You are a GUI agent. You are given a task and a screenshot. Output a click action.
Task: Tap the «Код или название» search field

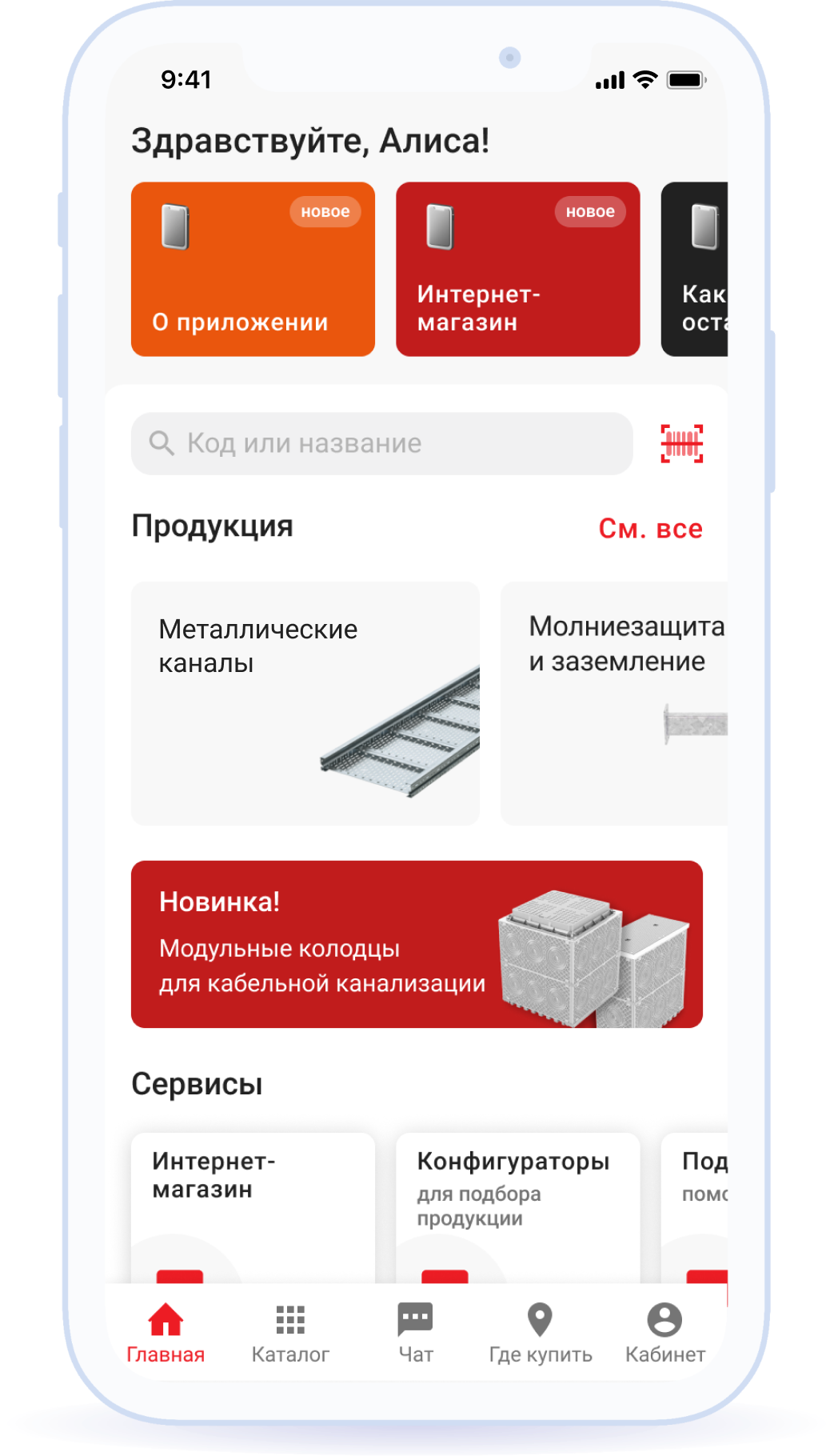click(x=381, y=443)
